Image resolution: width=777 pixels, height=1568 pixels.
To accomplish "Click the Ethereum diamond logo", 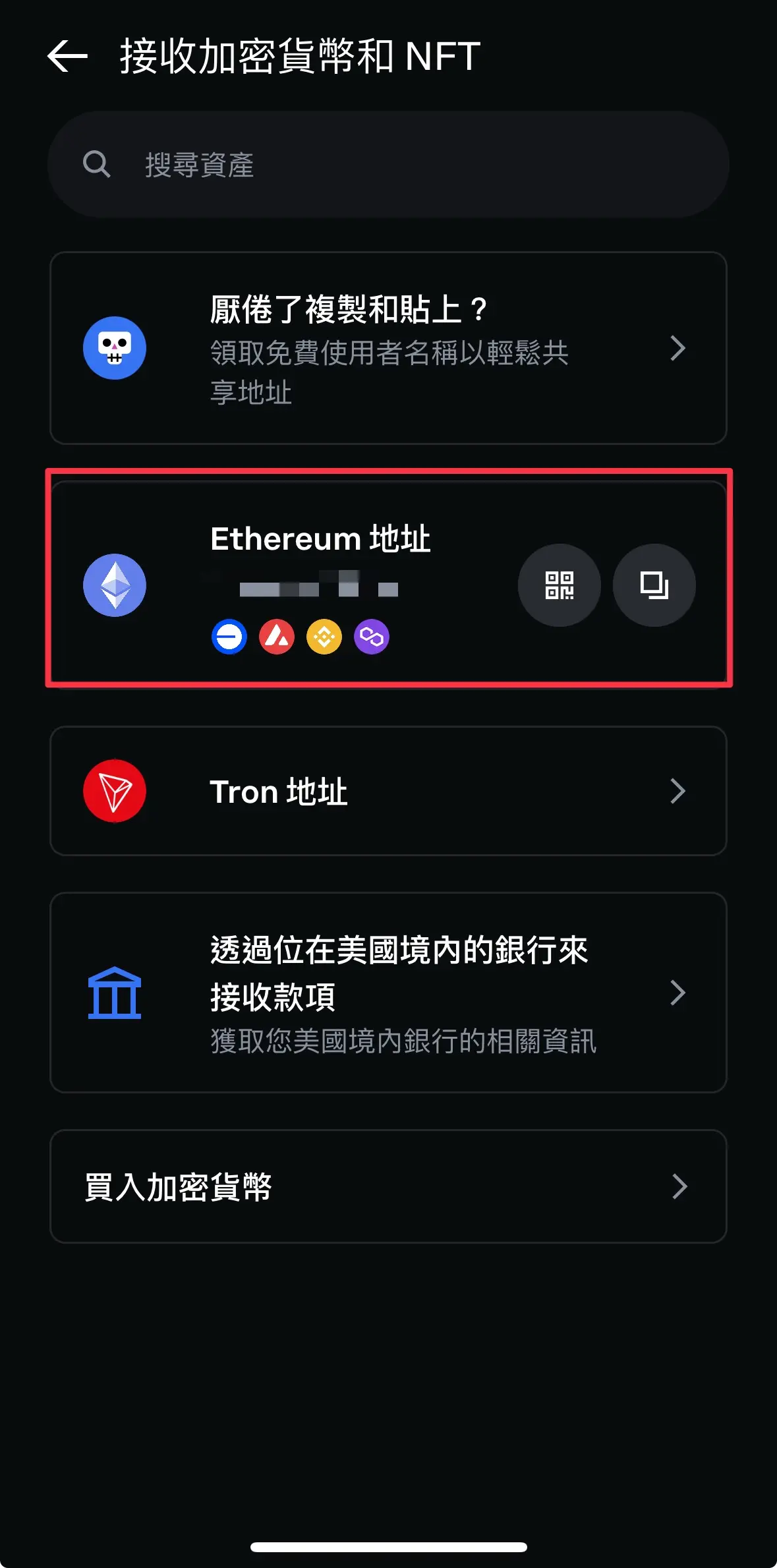I will tap(114, 585).
